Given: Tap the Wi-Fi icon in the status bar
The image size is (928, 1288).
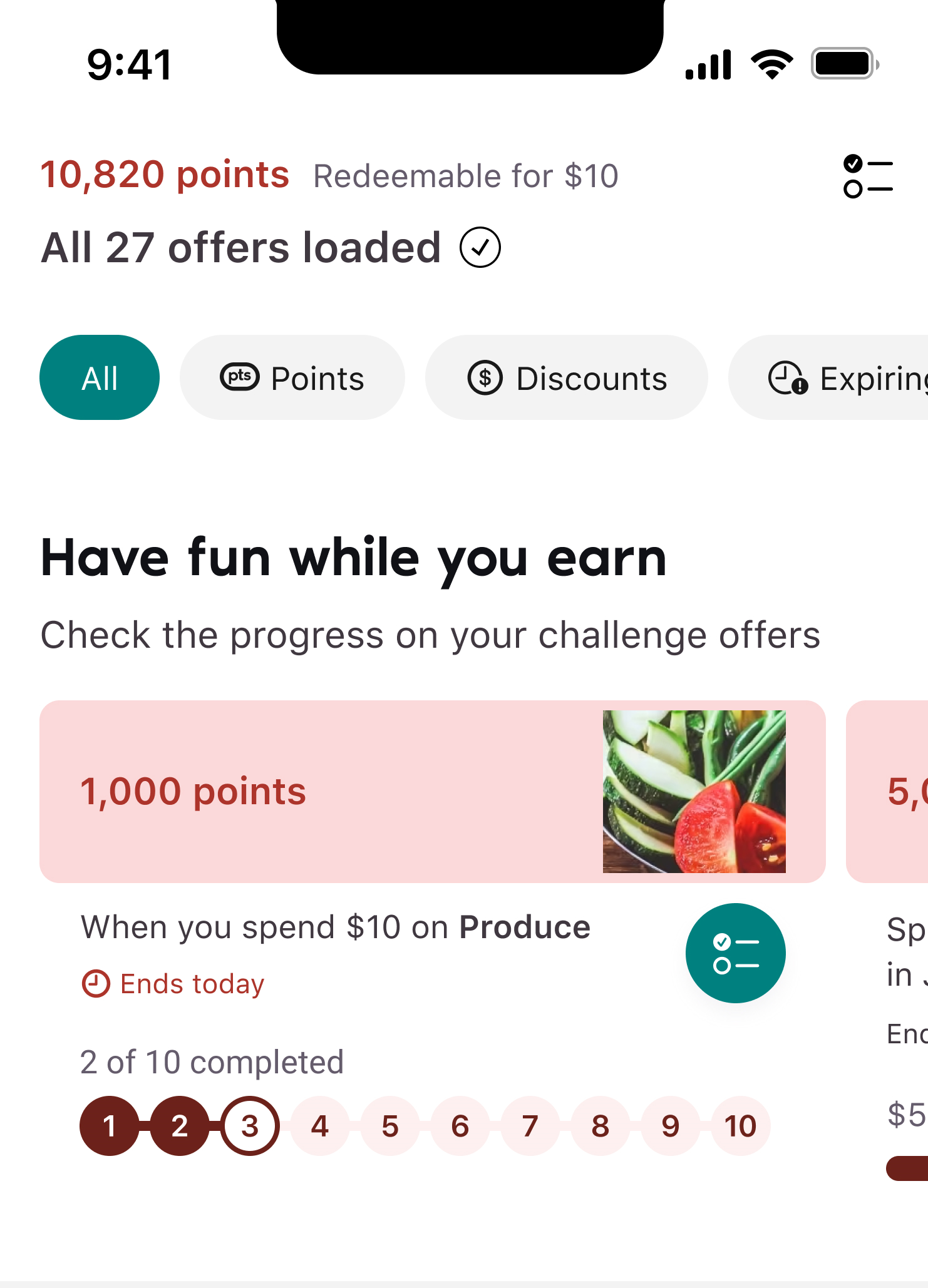Looking at the screenshot, I should coord(772,63).
